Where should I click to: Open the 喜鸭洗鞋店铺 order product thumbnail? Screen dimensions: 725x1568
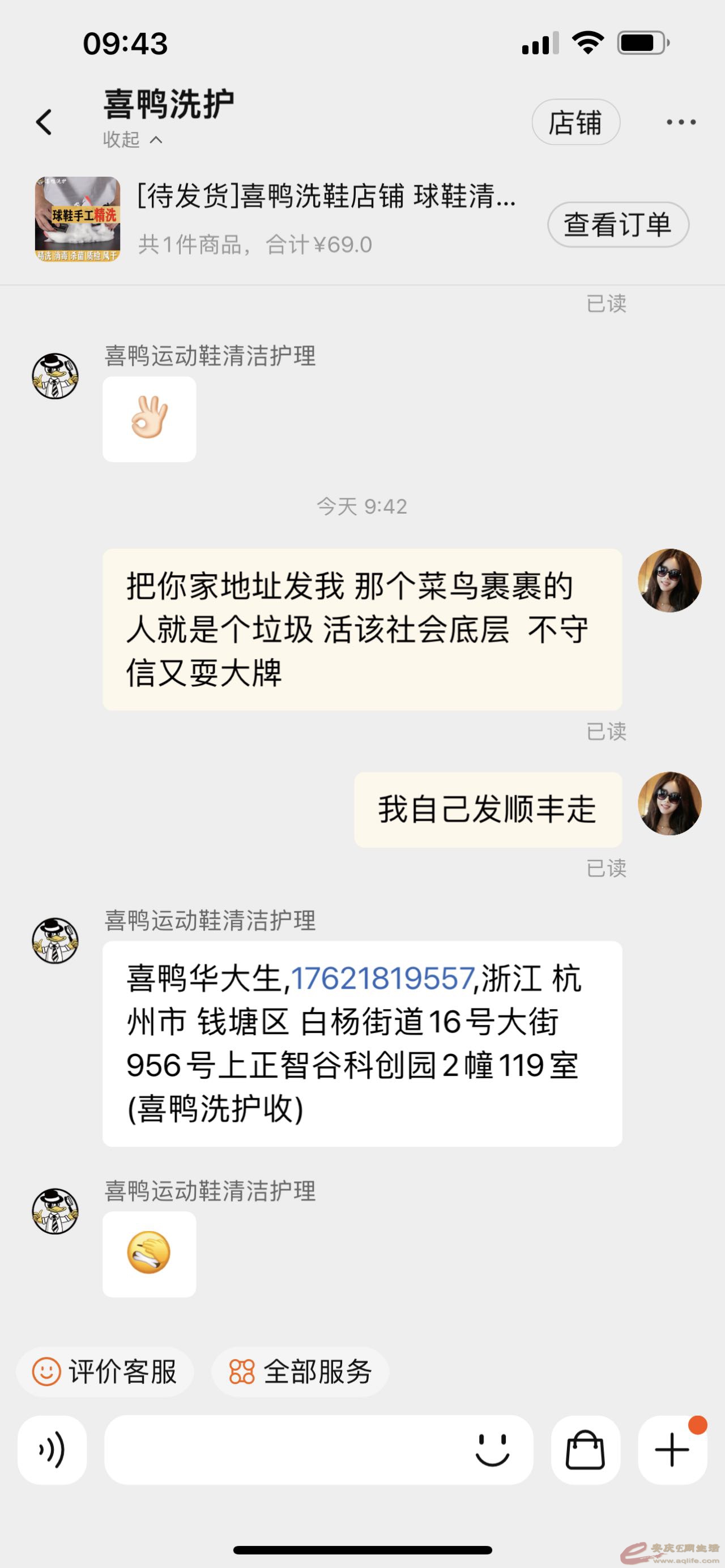(x=77, y=219)
